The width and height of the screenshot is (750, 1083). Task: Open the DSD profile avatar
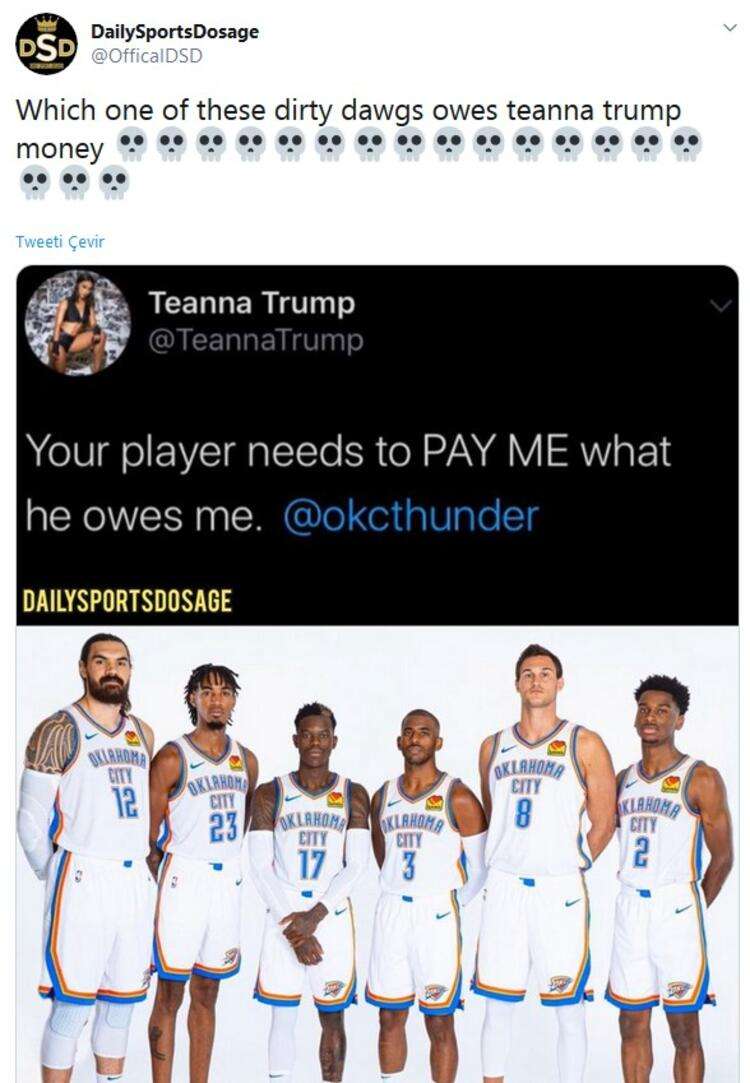(x=46, y=46)
